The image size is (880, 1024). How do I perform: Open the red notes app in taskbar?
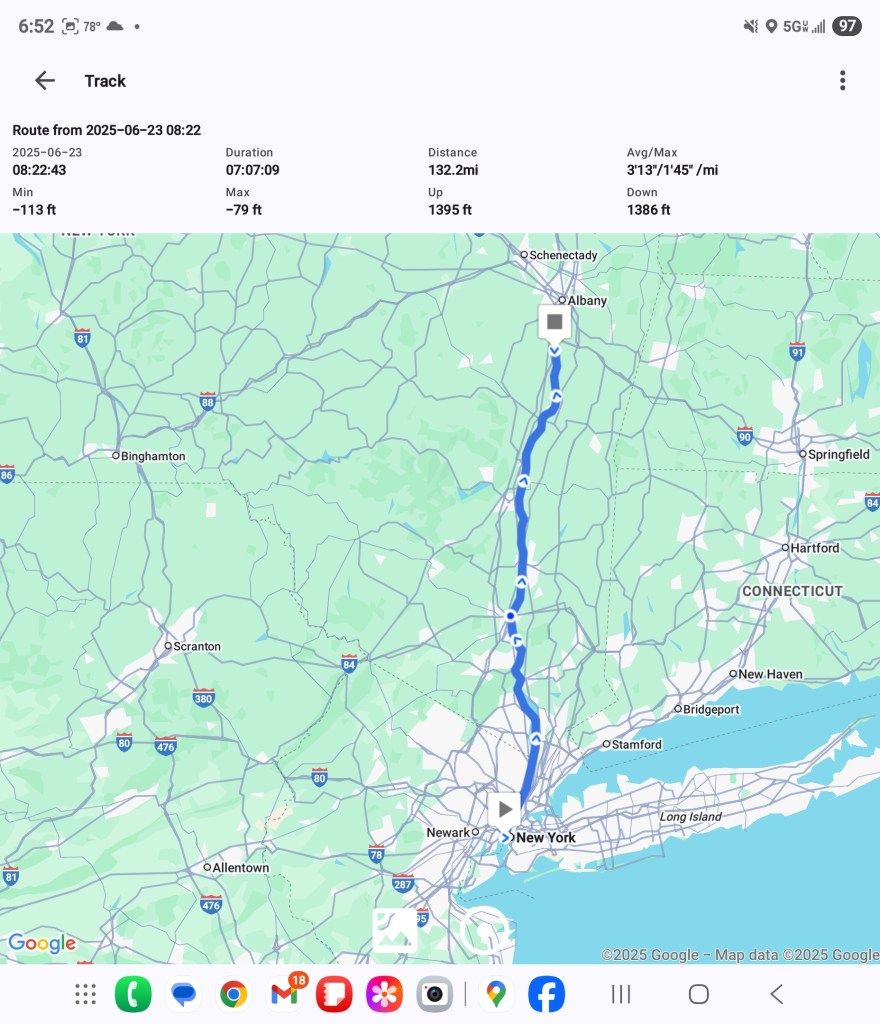coord(334,994)
